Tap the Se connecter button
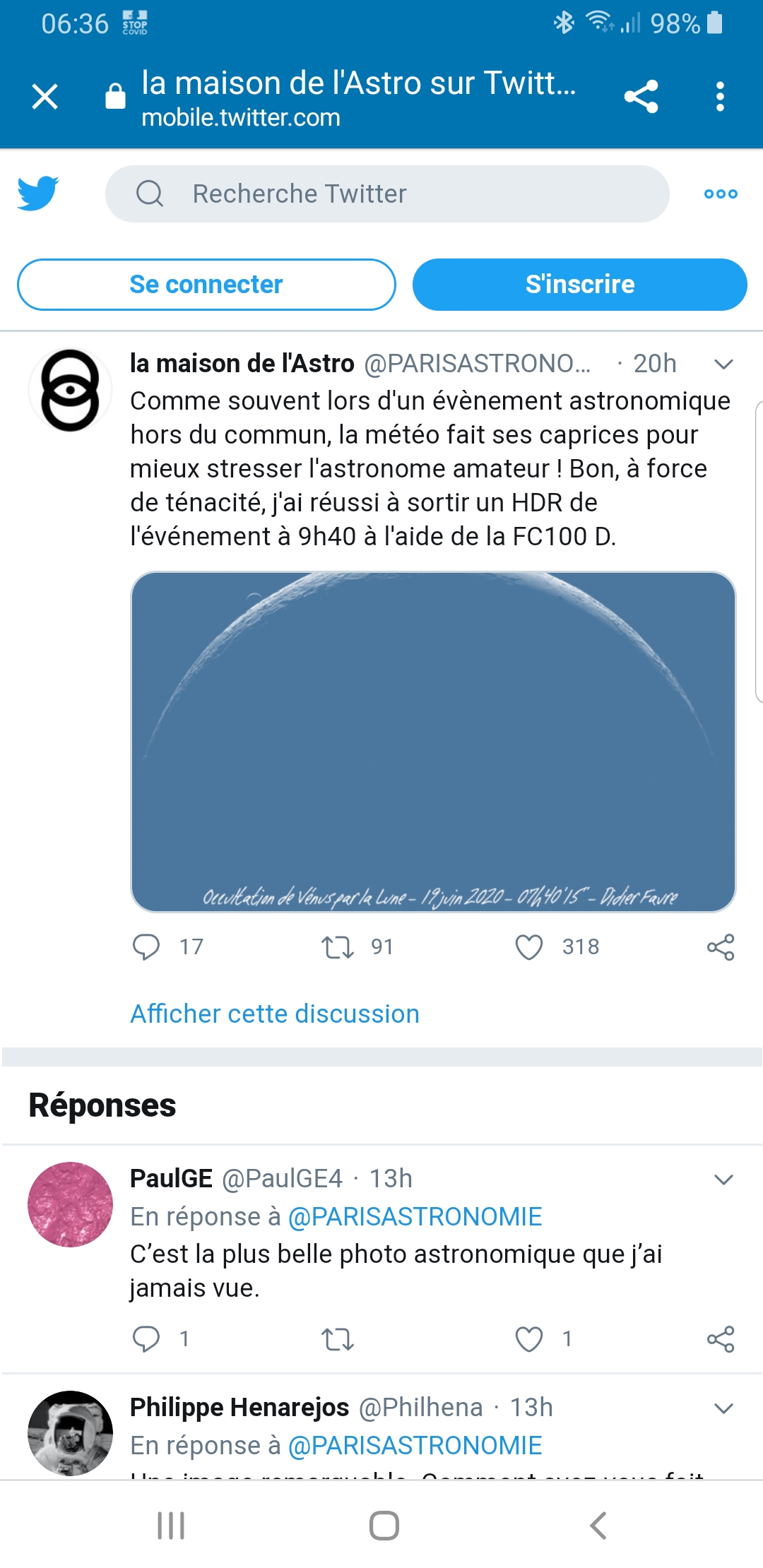The image size is (763, 1568). click(x=206, y=285)
